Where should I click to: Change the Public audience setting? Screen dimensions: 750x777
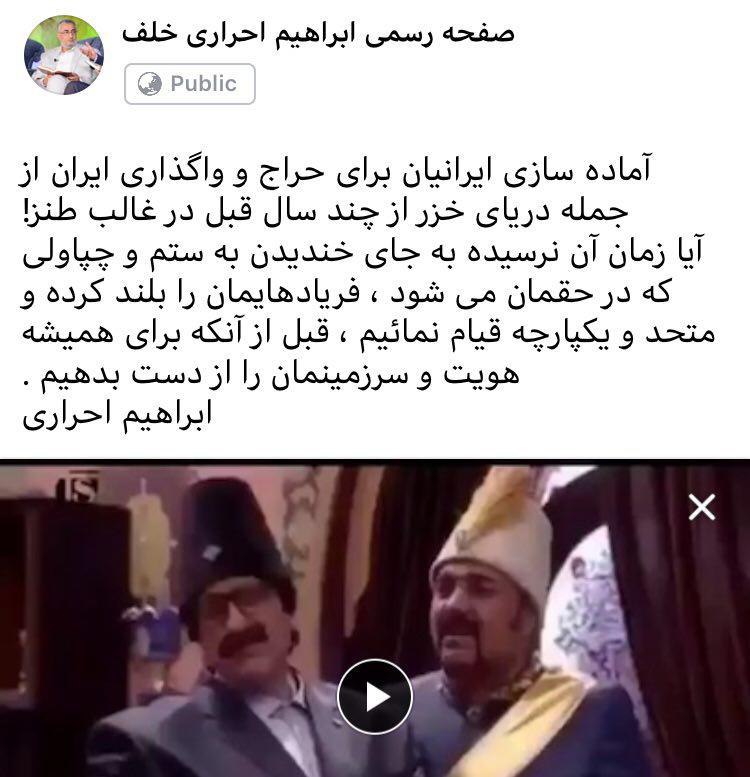coord(190,84)
